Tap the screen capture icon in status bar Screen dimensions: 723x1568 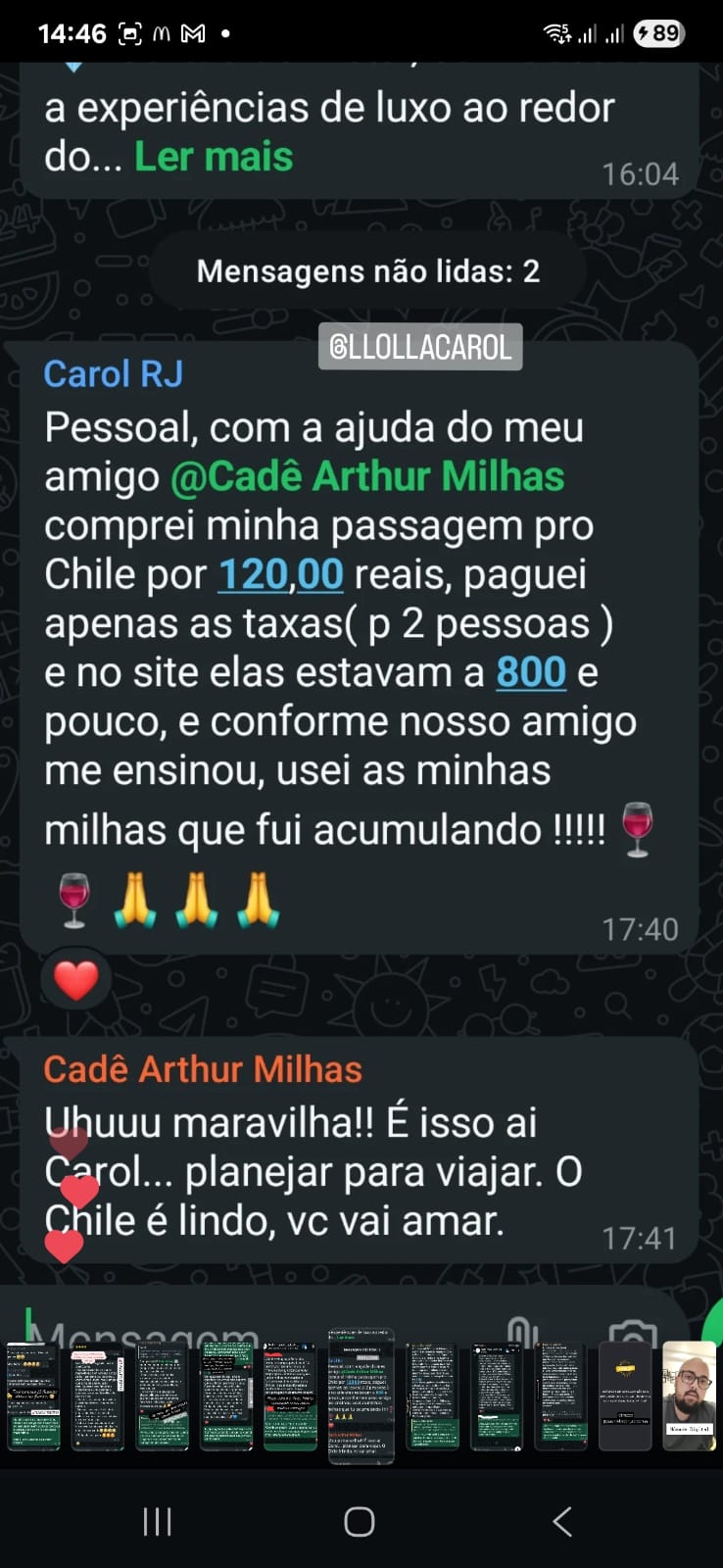pos(128,32)
